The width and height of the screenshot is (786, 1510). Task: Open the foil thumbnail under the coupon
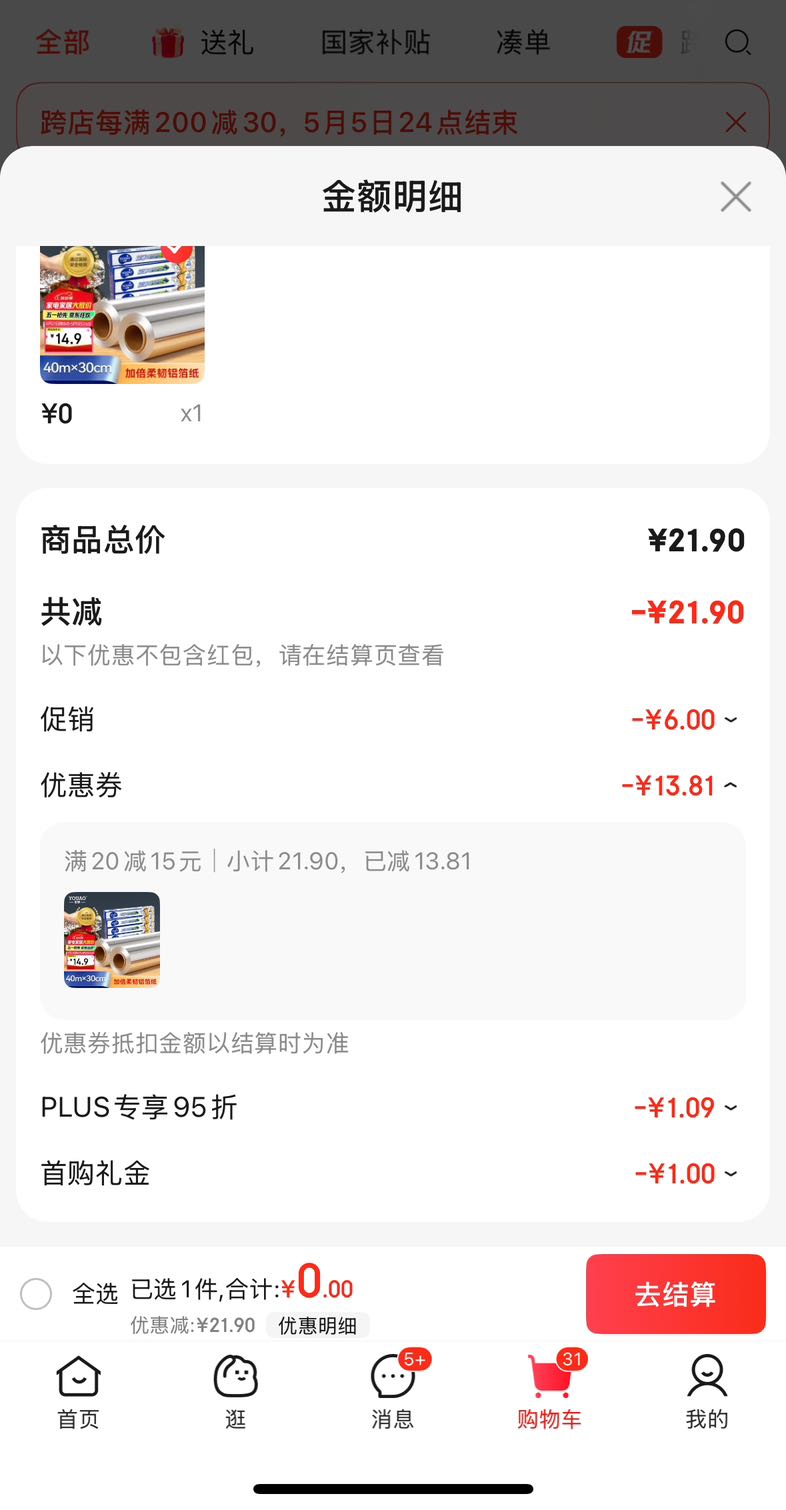[112, 940]
